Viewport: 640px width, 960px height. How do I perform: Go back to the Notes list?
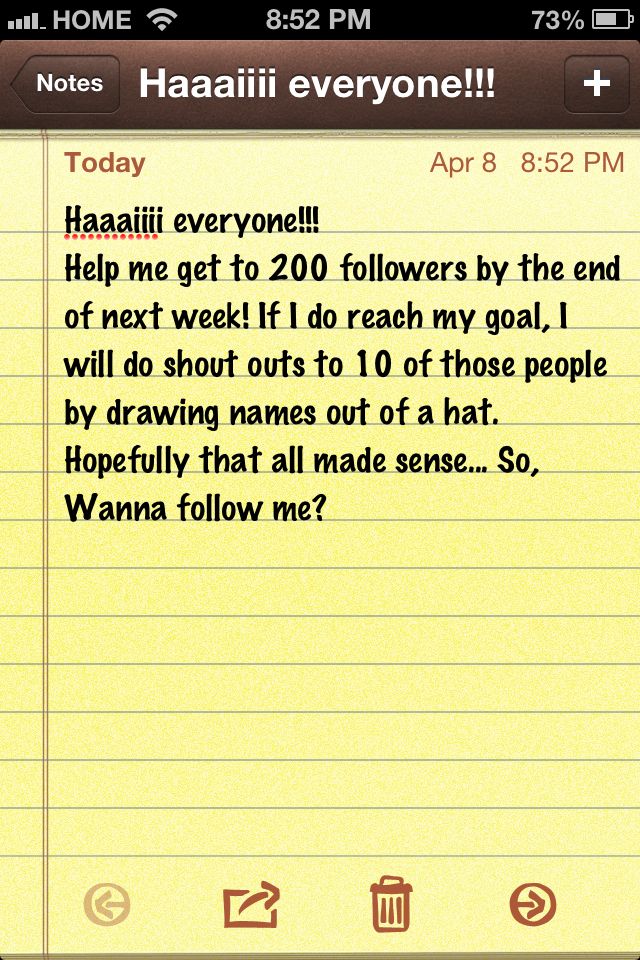[66, 84]
